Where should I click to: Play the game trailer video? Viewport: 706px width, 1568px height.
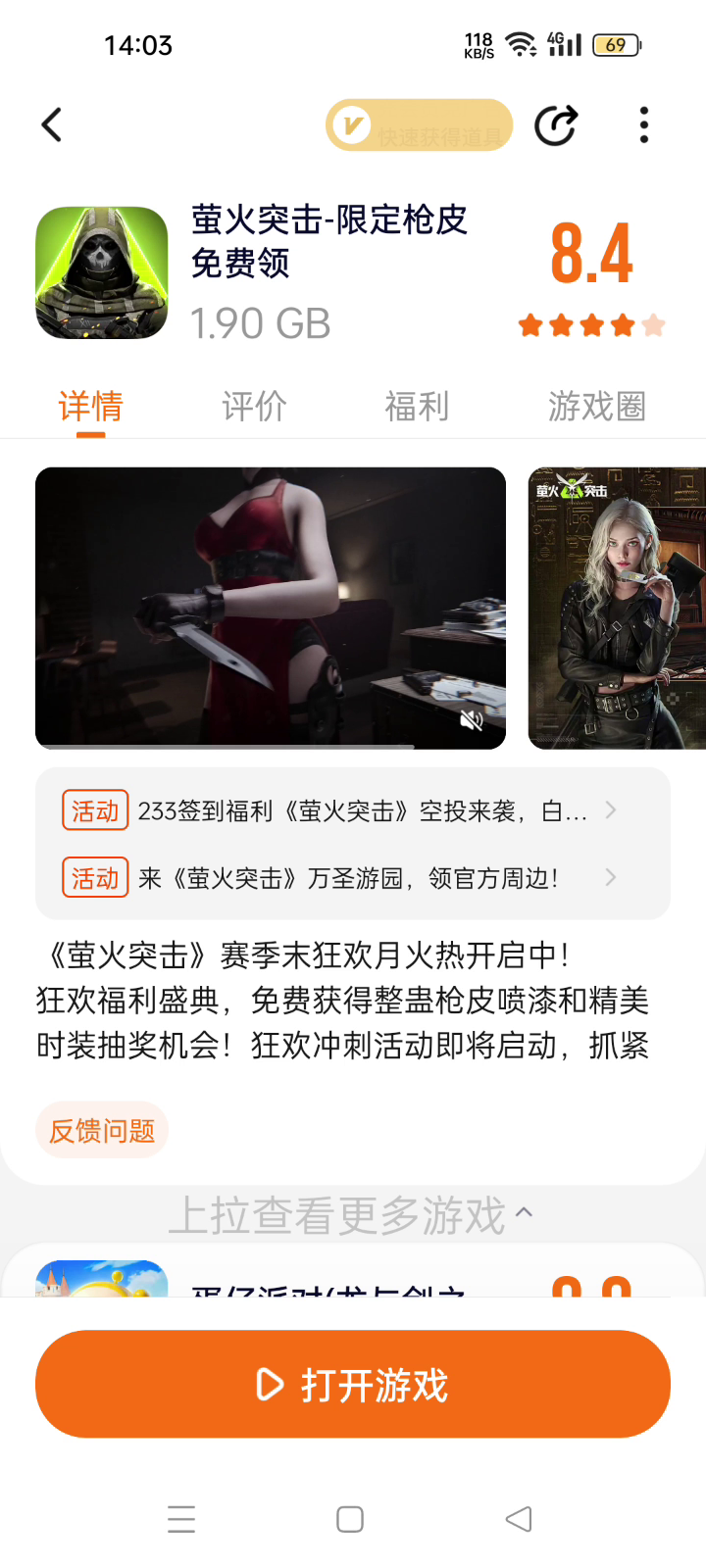pyautogui.click(x=271, y=608)
